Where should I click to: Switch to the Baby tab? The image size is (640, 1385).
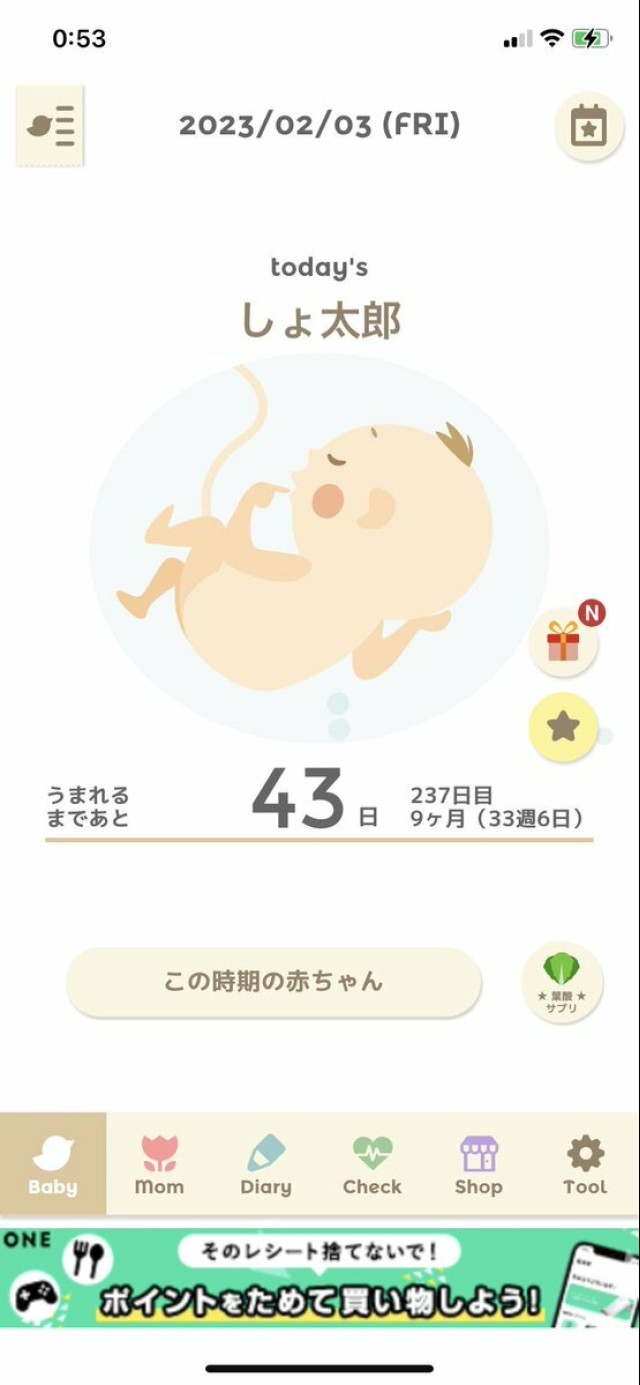pos(53,1164)
